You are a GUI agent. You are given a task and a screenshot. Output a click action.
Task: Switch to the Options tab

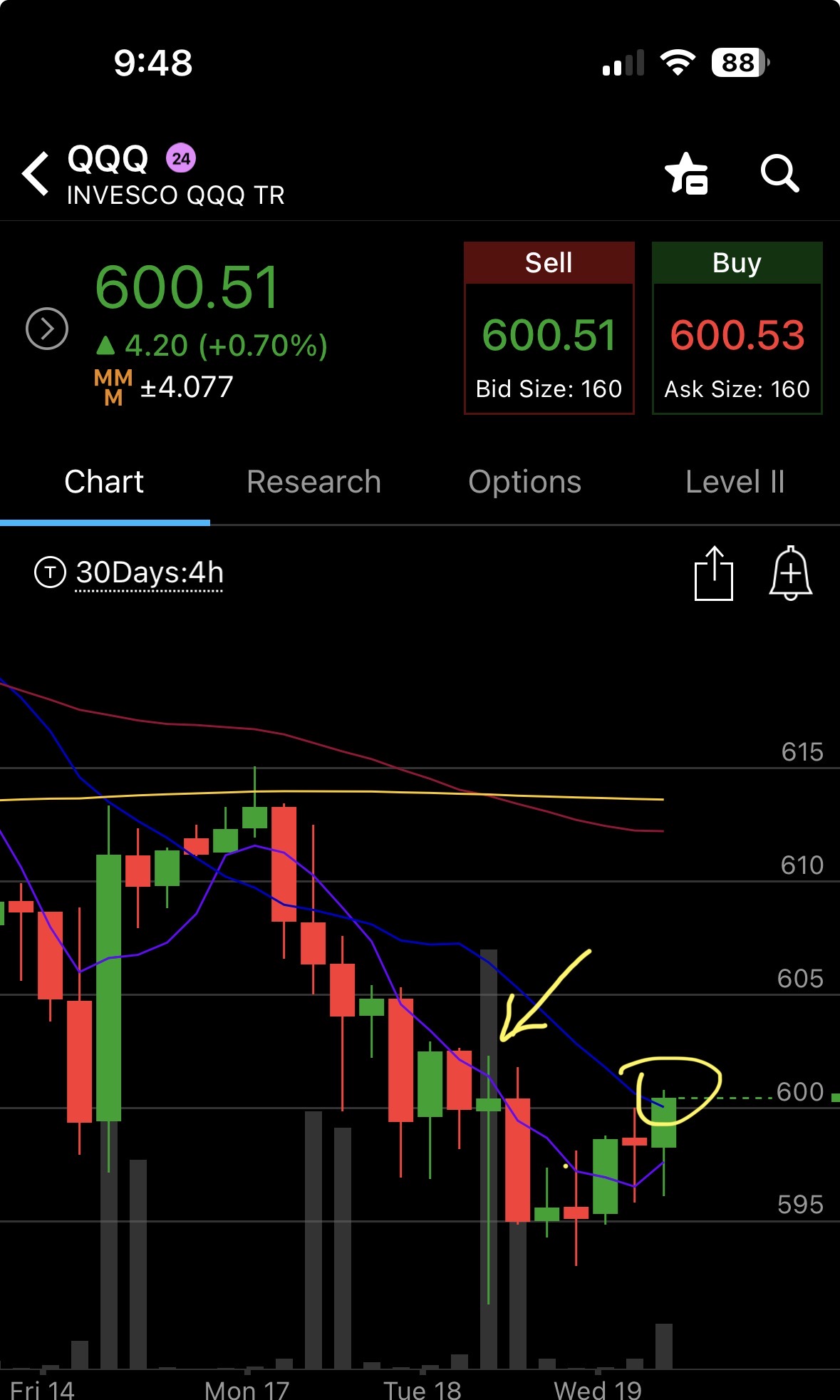(x=524, y=482)
